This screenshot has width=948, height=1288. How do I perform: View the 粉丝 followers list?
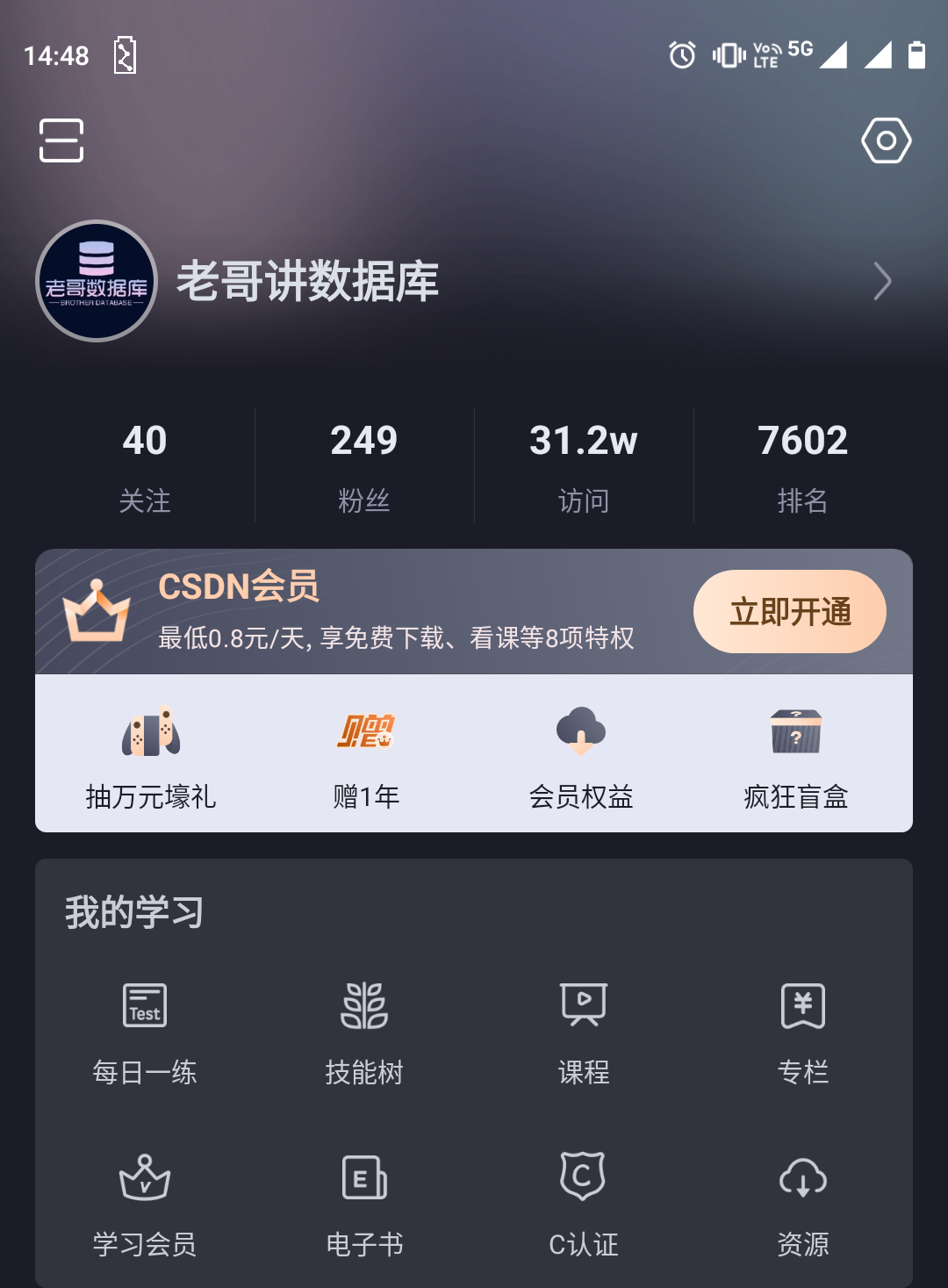point(364,465)
